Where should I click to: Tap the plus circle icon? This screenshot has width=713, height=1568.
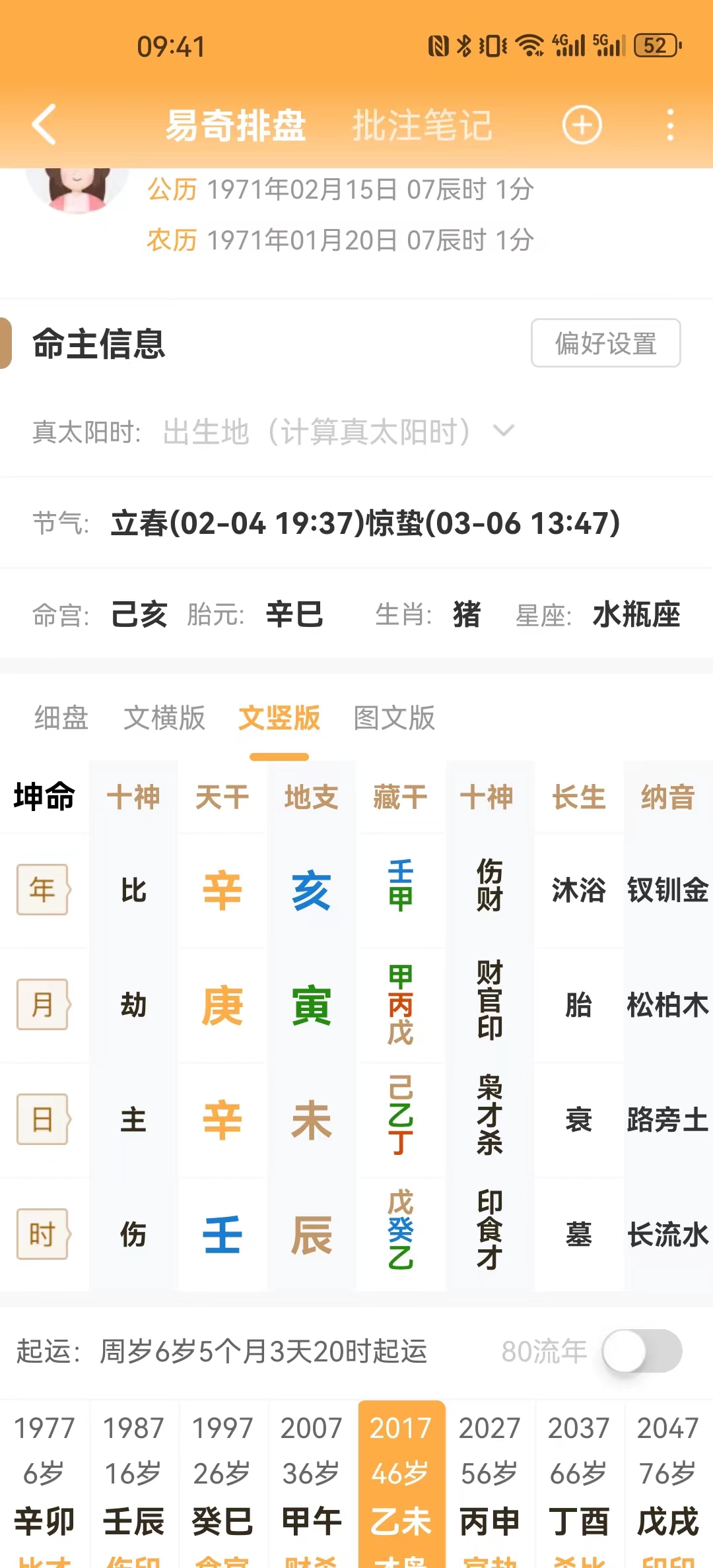pos(582,125)
